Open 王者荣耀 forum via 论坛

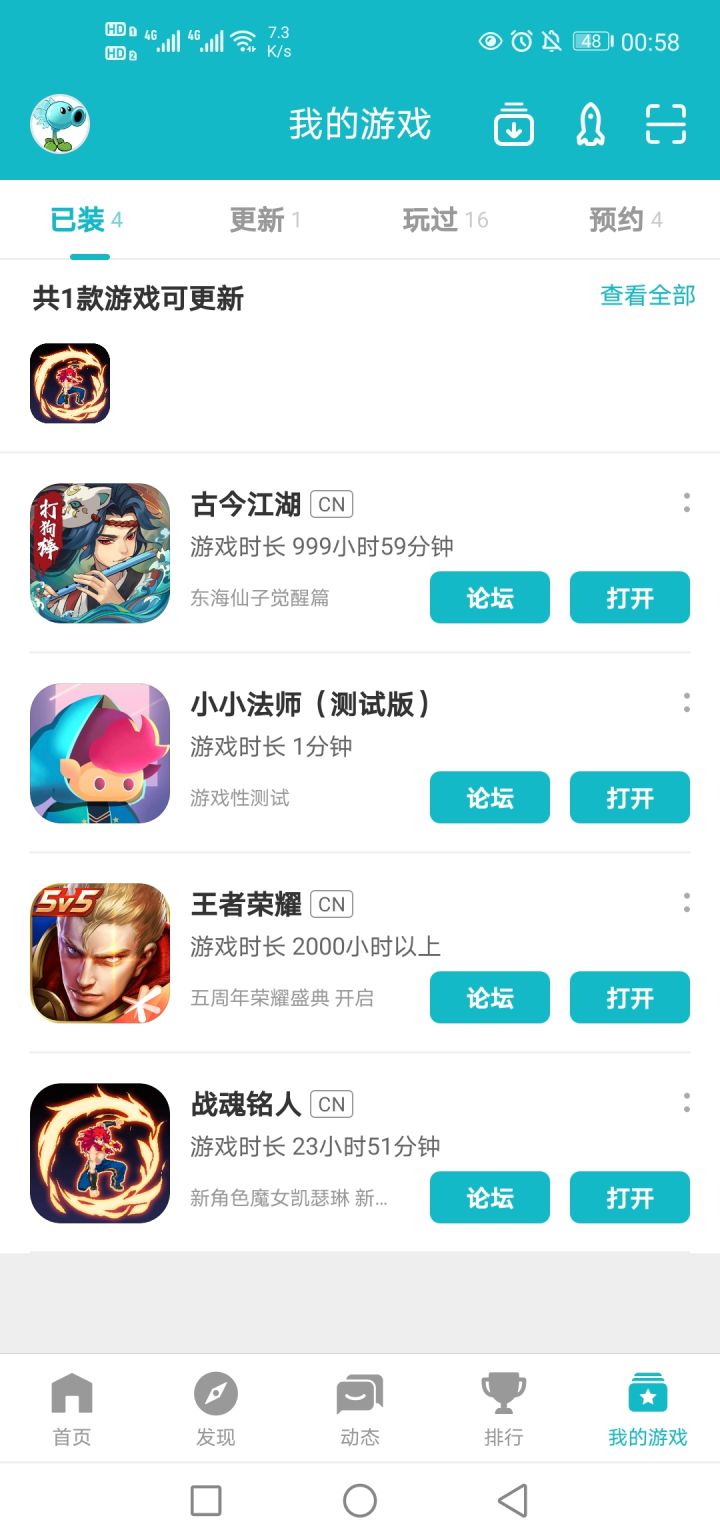[x=490, y=998]
